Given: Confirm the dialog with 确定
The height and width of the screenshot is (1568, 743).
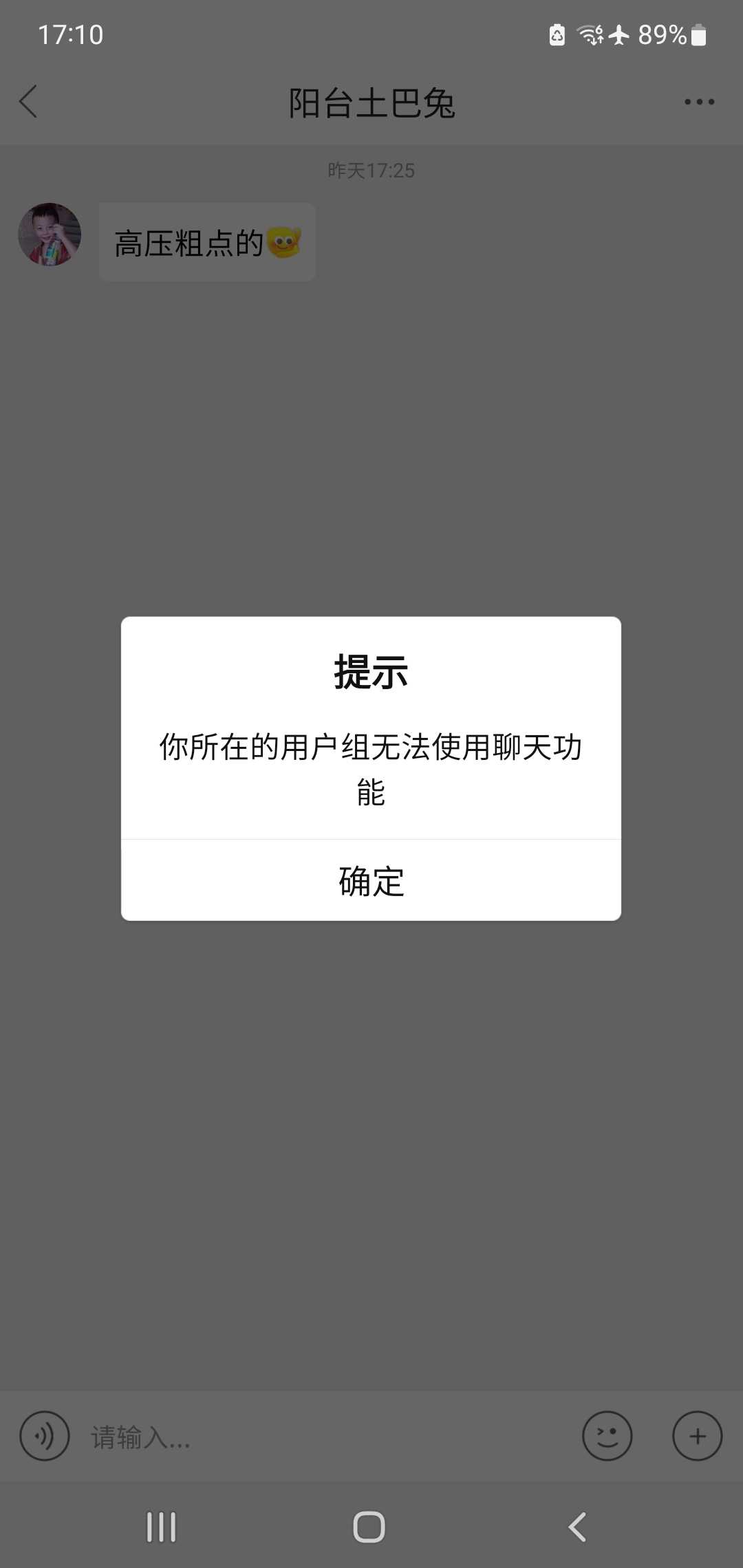Looking at the screenshot, I should click(371, 880).
